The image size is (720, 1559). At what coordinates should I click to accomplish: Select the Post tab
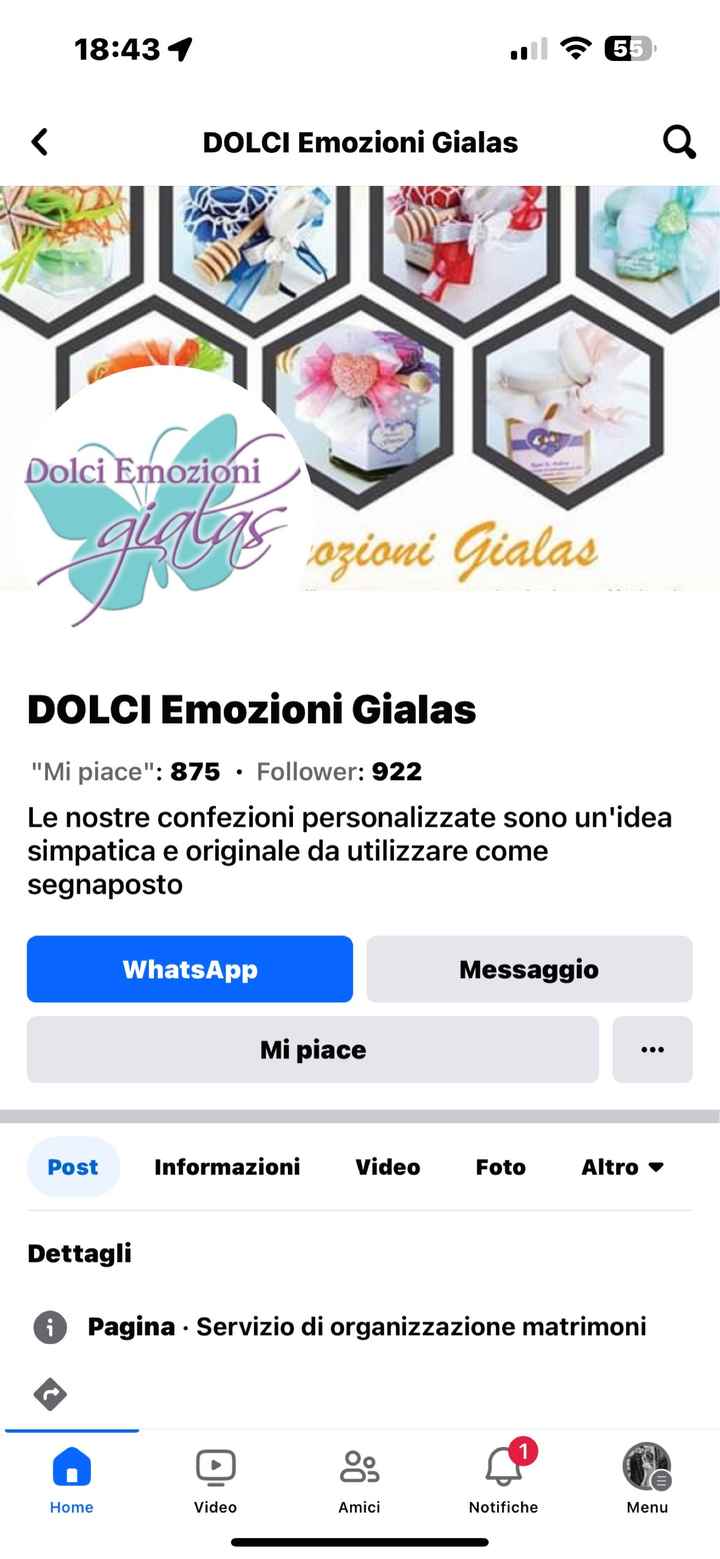(73, 1167)
